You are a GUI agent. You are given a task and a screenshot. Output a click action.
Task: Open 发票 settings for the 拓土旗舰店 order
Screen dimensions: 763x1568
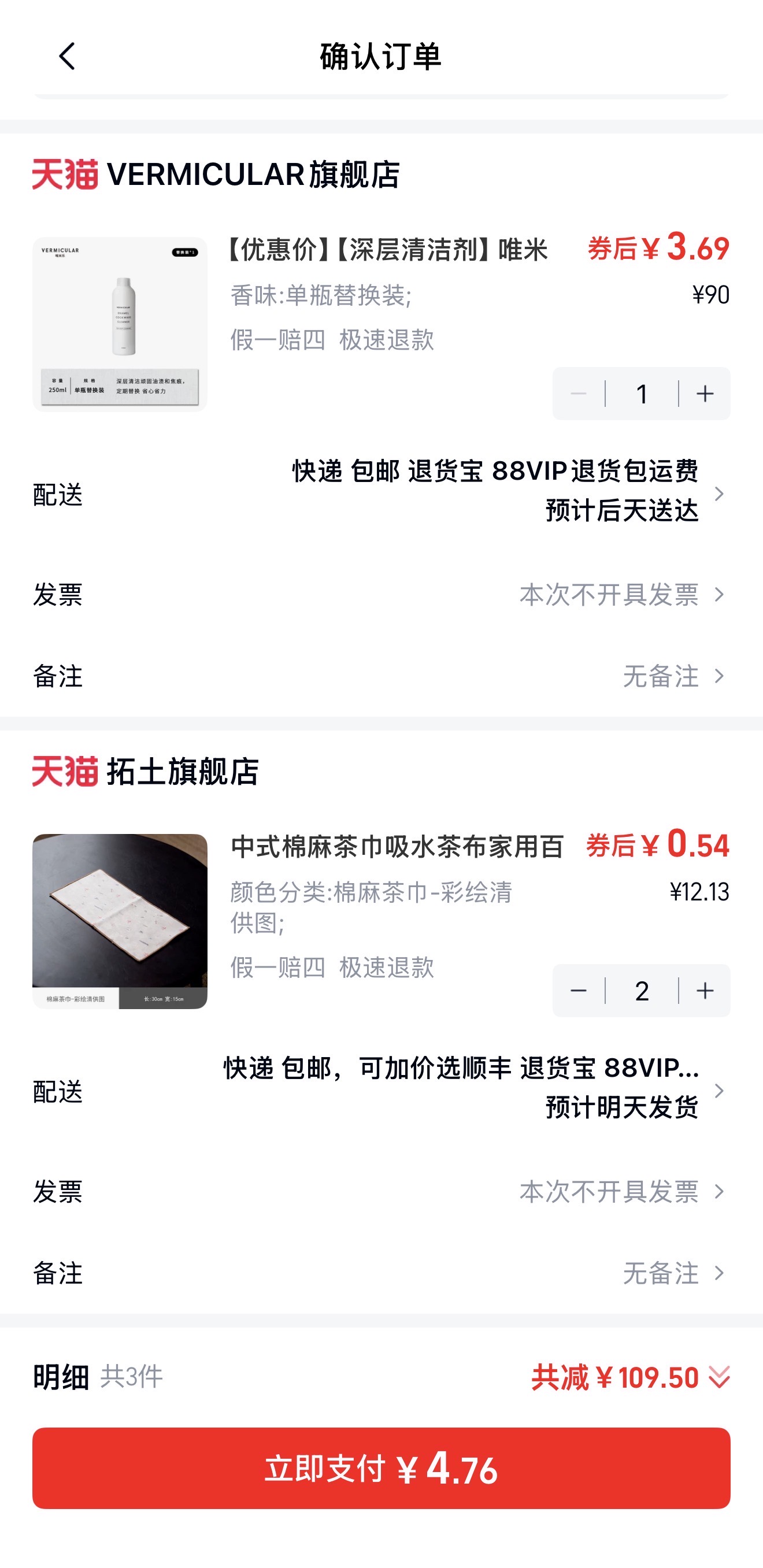pos(621,1192)
